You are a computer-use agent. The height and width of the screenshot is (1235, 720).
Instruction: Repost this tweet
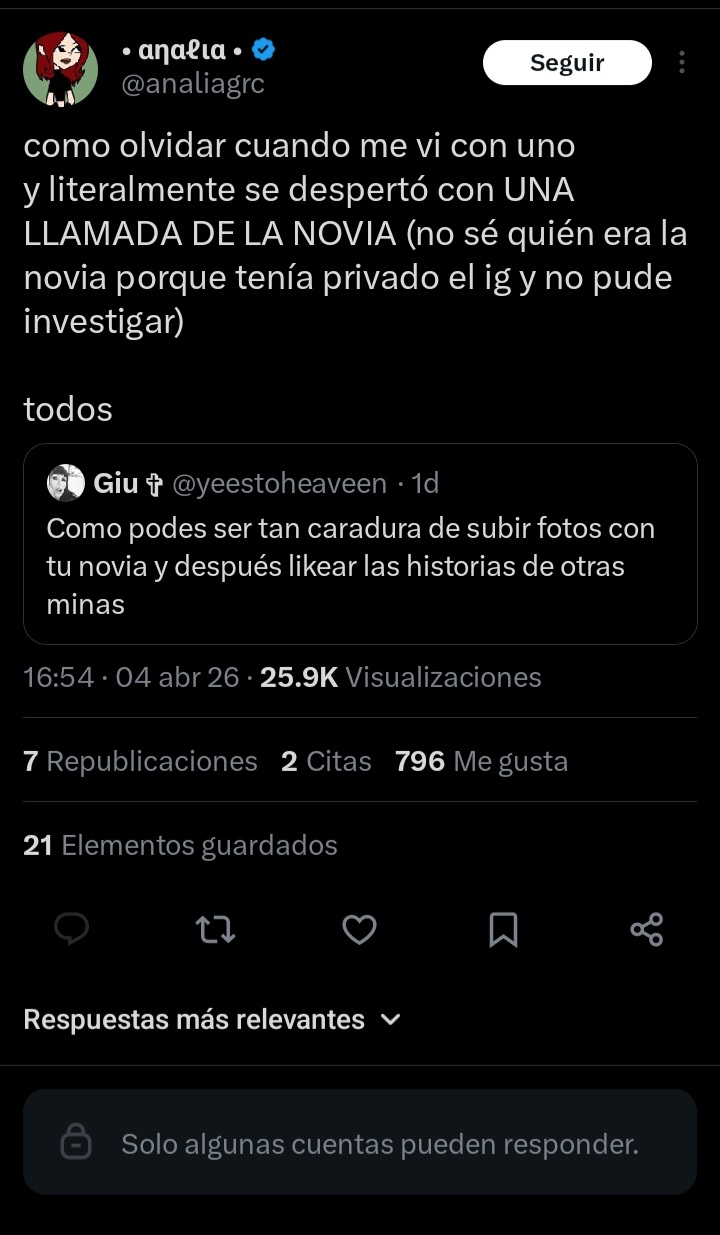pos(215,929)
